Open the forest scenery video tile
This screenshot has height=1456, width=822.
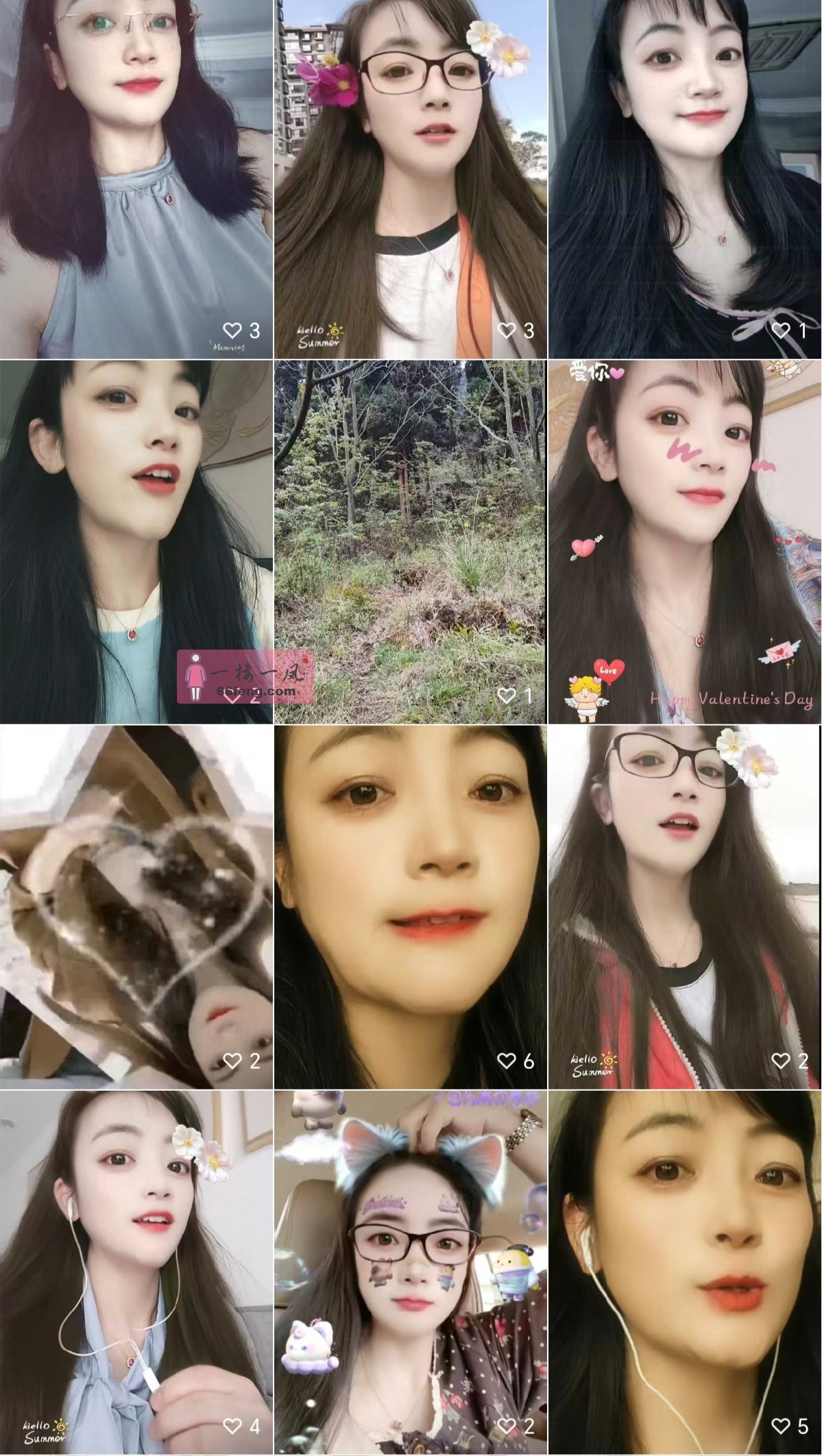tap(410, 541)
